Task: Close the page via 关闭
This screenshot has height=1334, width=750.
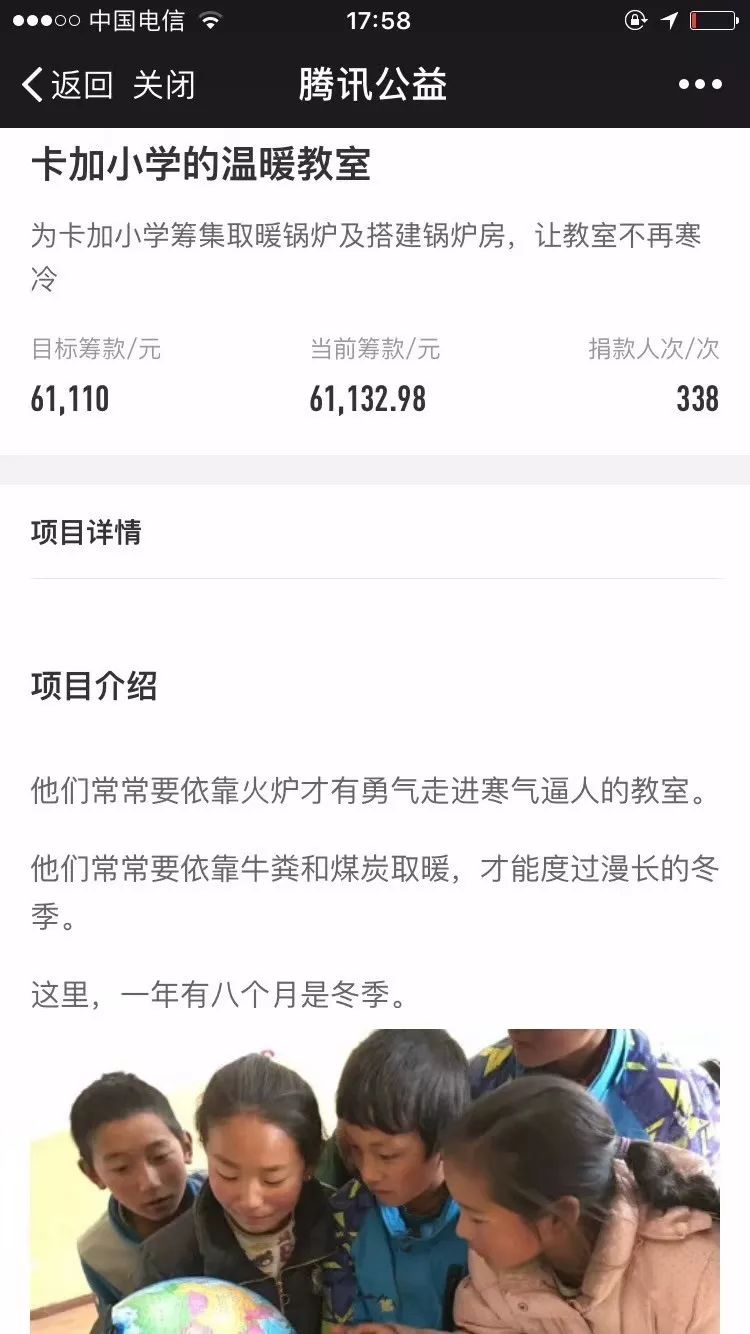Action: coord(163,85)
